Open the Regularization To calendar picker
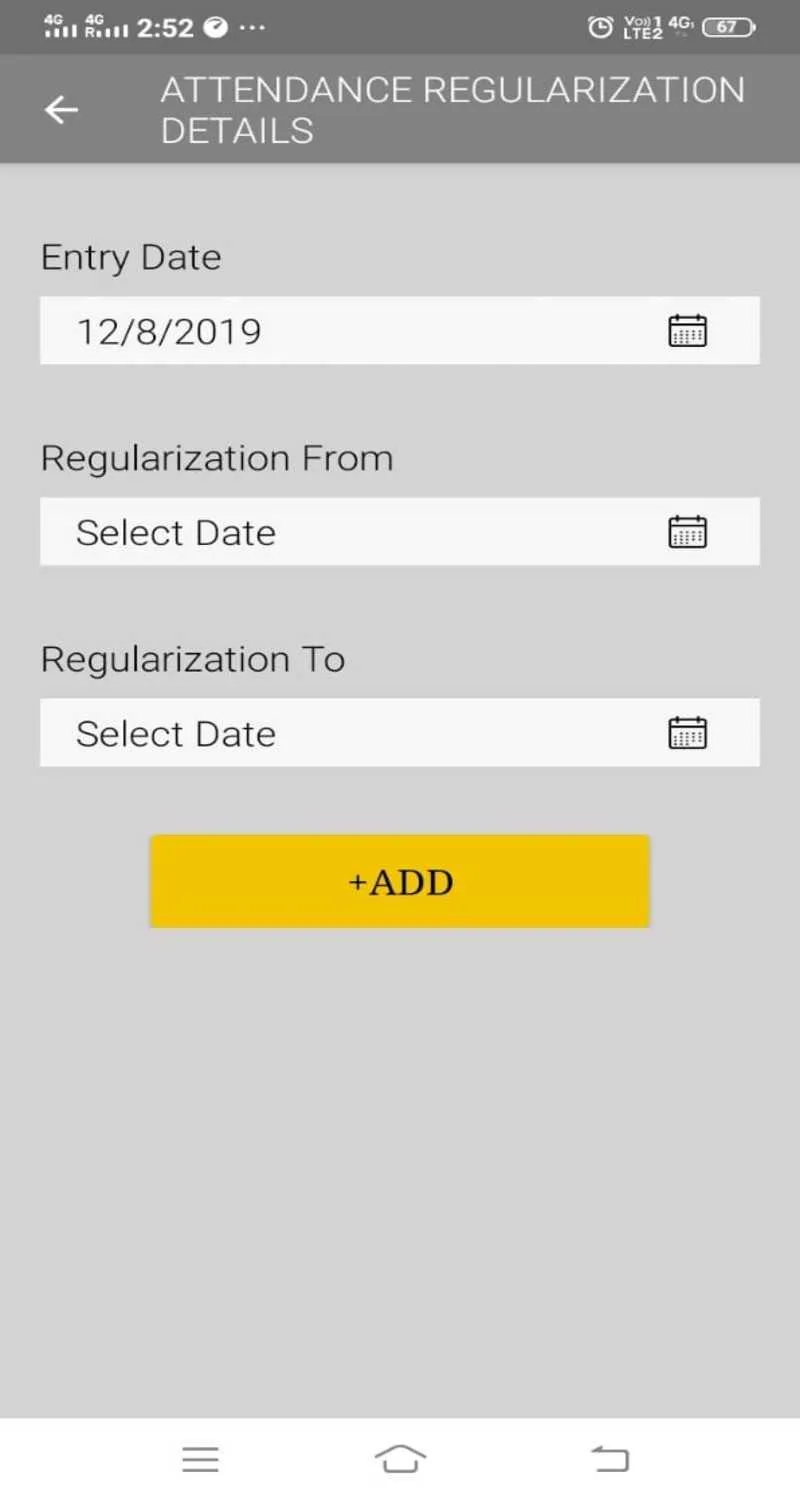 click(x=687, y=732)
